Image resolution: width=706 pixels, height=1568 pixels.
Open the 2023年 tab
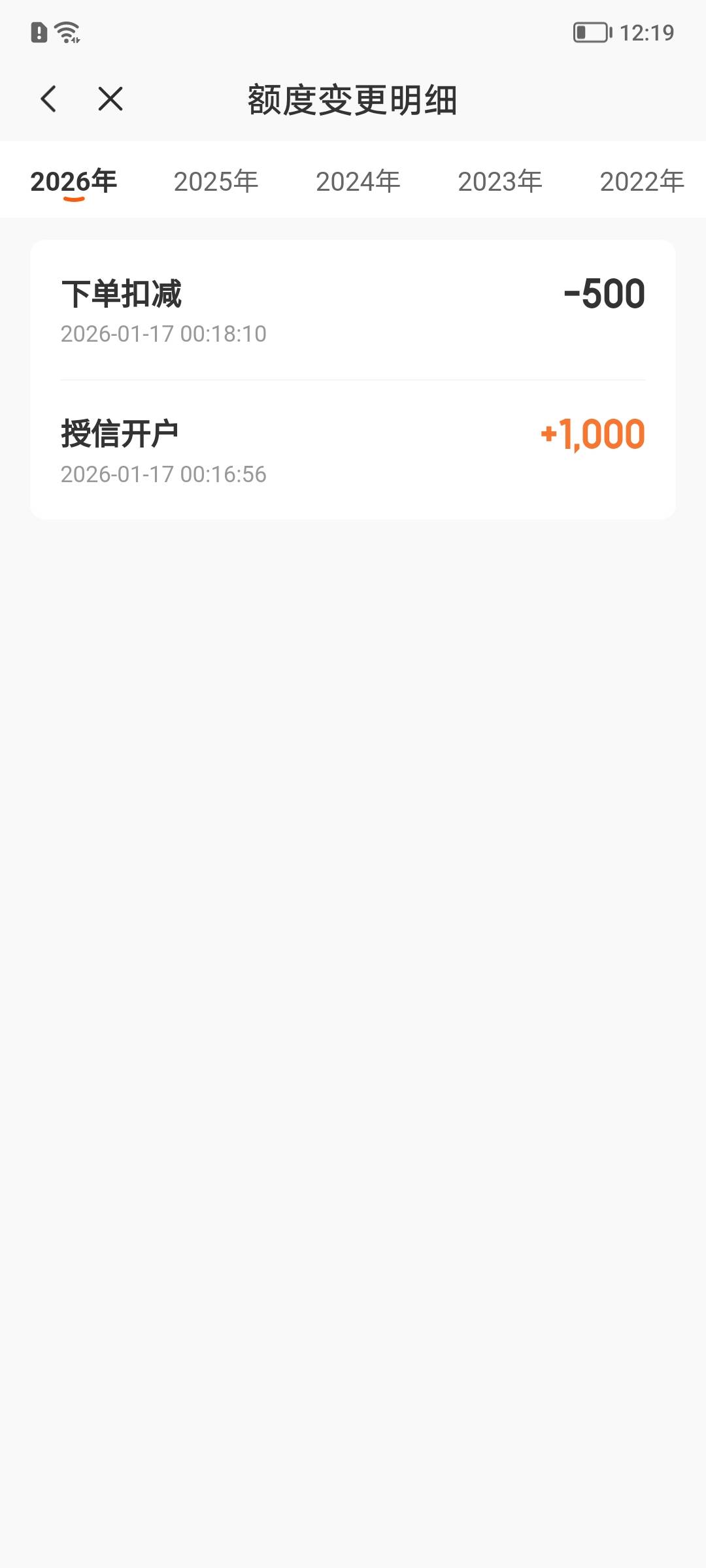[x=500, y=181]
